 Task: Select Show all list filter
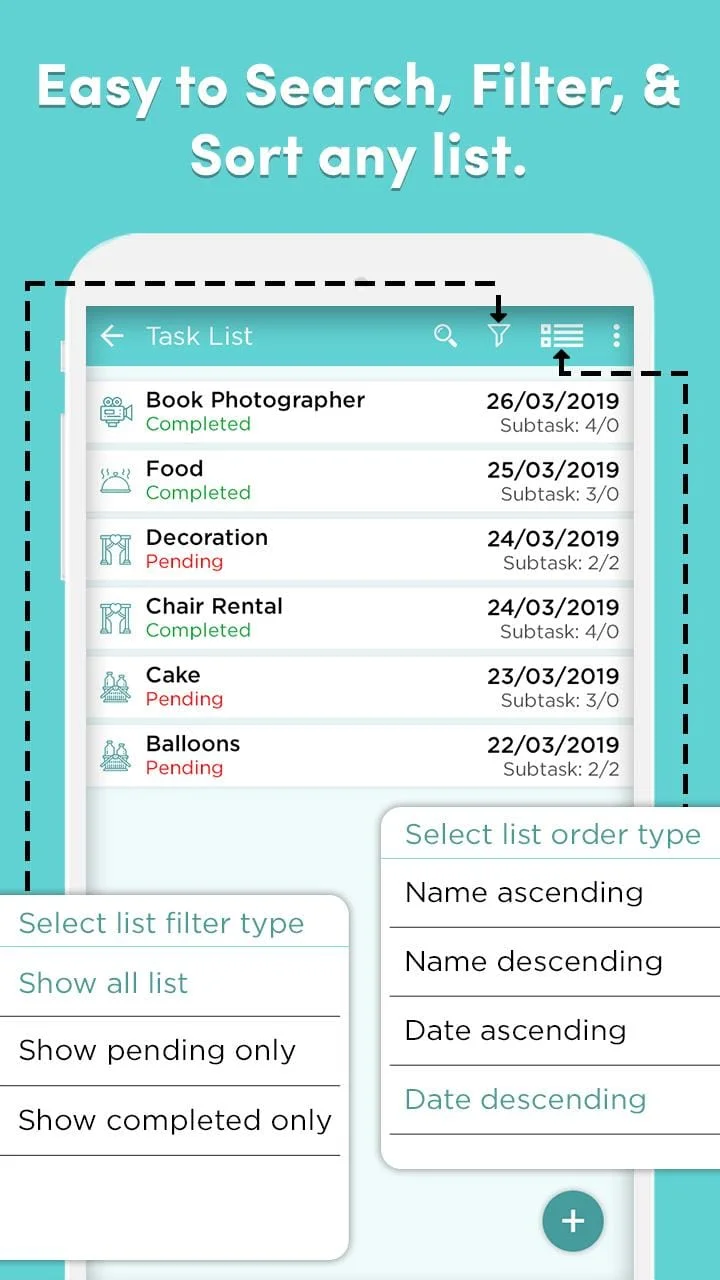click(104, 983)
